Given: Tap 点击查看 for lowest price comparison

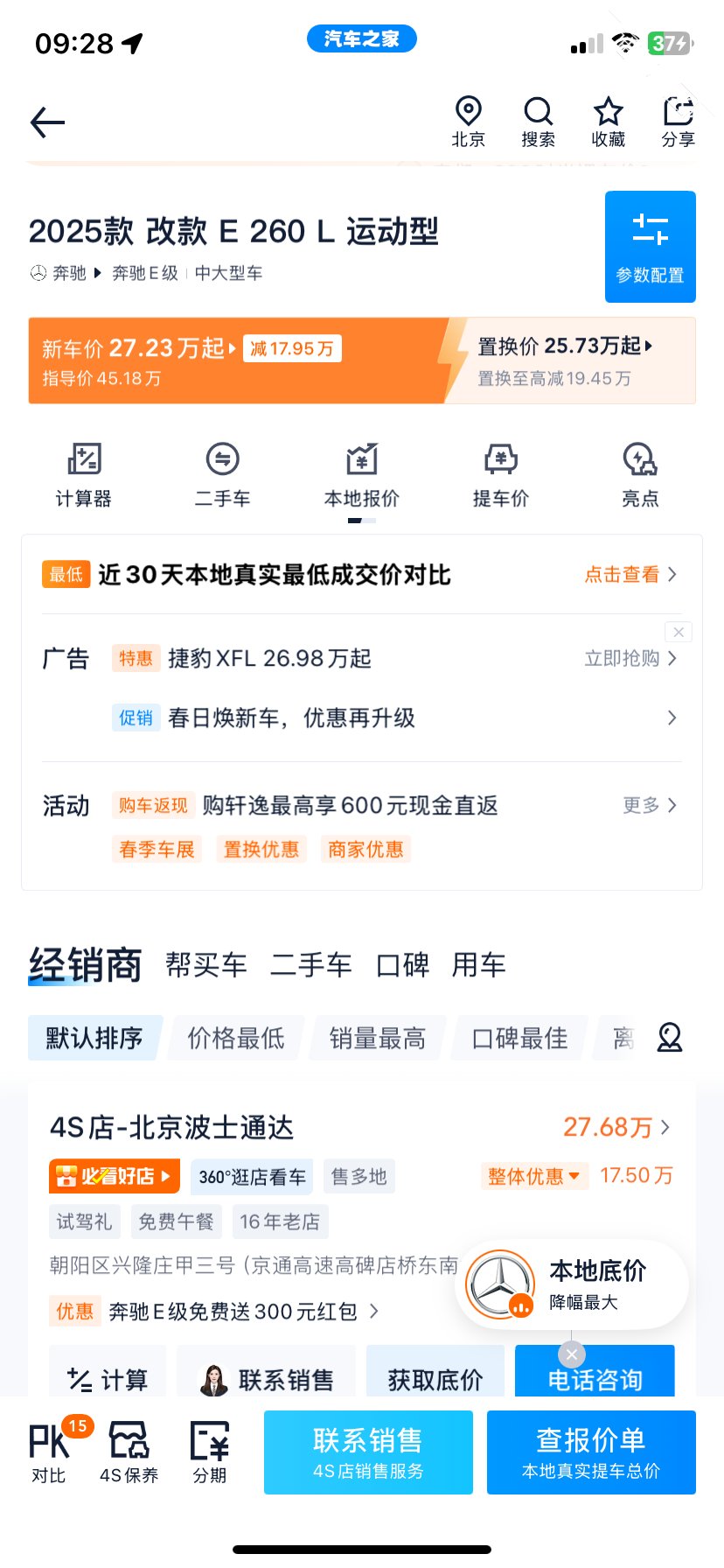Looking at the screenshot, I should (630, 575).
